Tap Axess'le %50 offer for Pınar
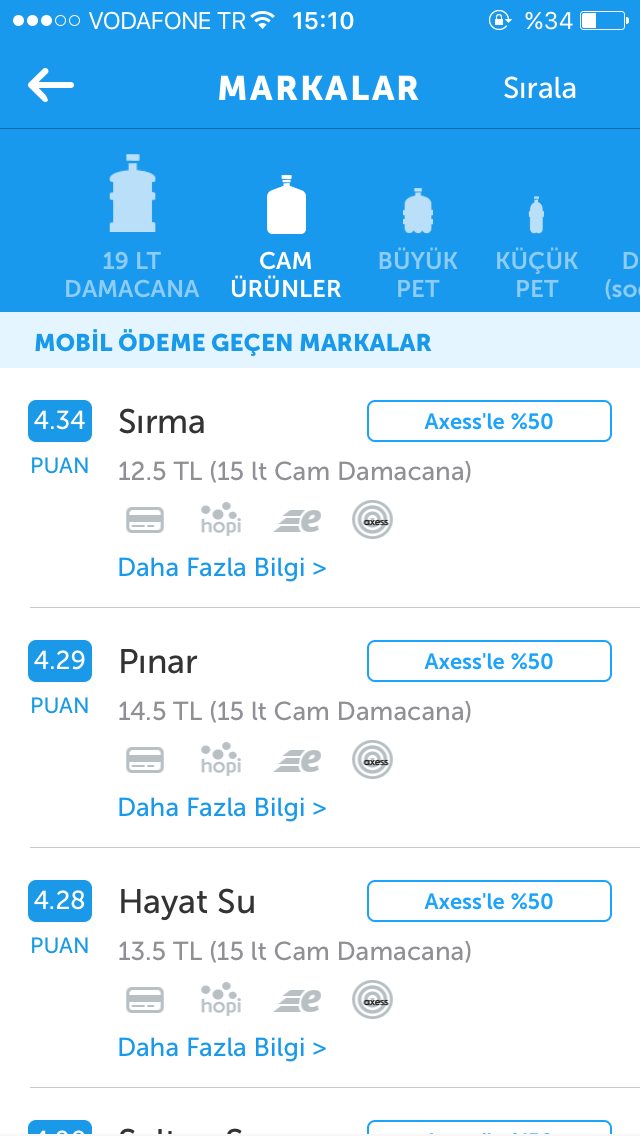Image resolution: width=640 pixels, height=1136 pixels. 489,661
